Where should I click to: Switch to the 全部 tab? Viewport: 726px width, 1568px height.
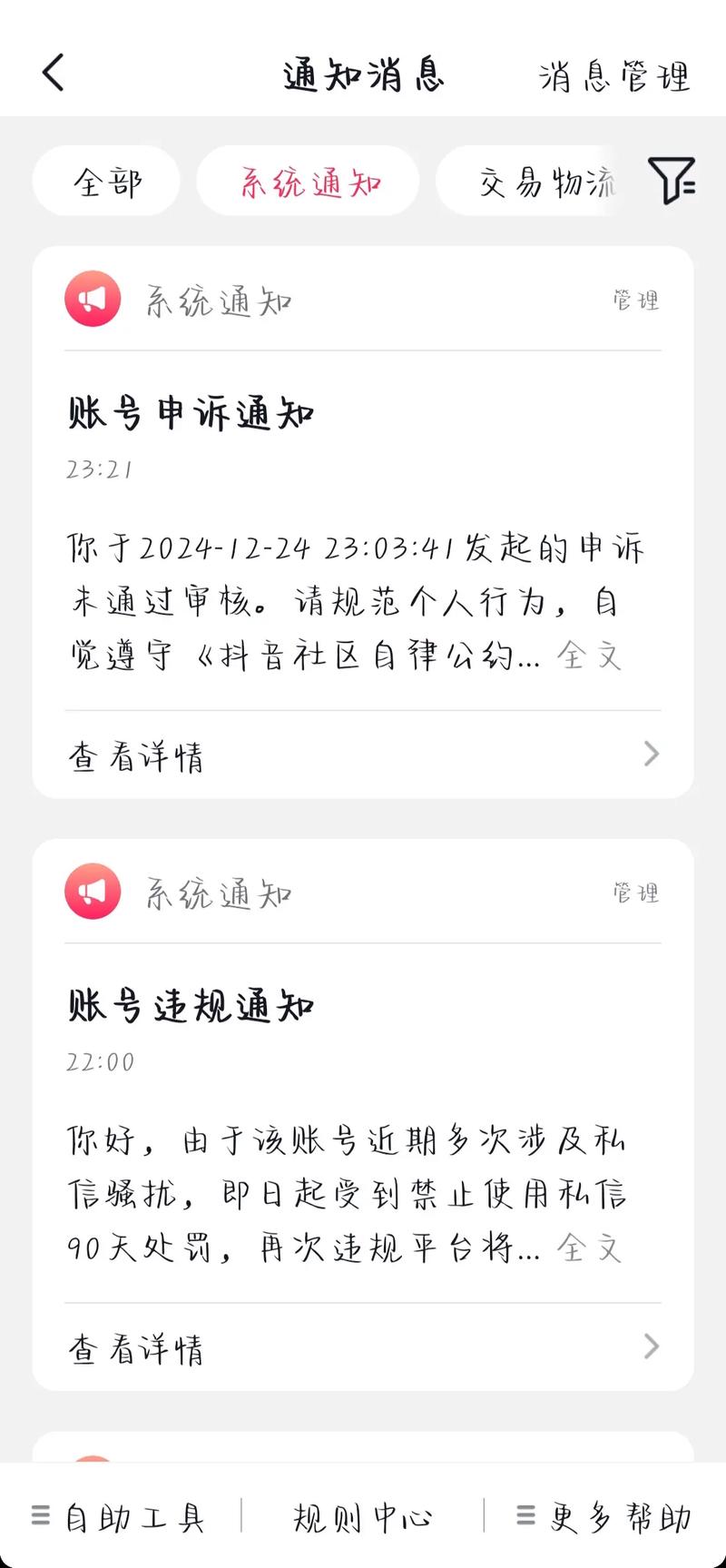click(x=105, y=182)
